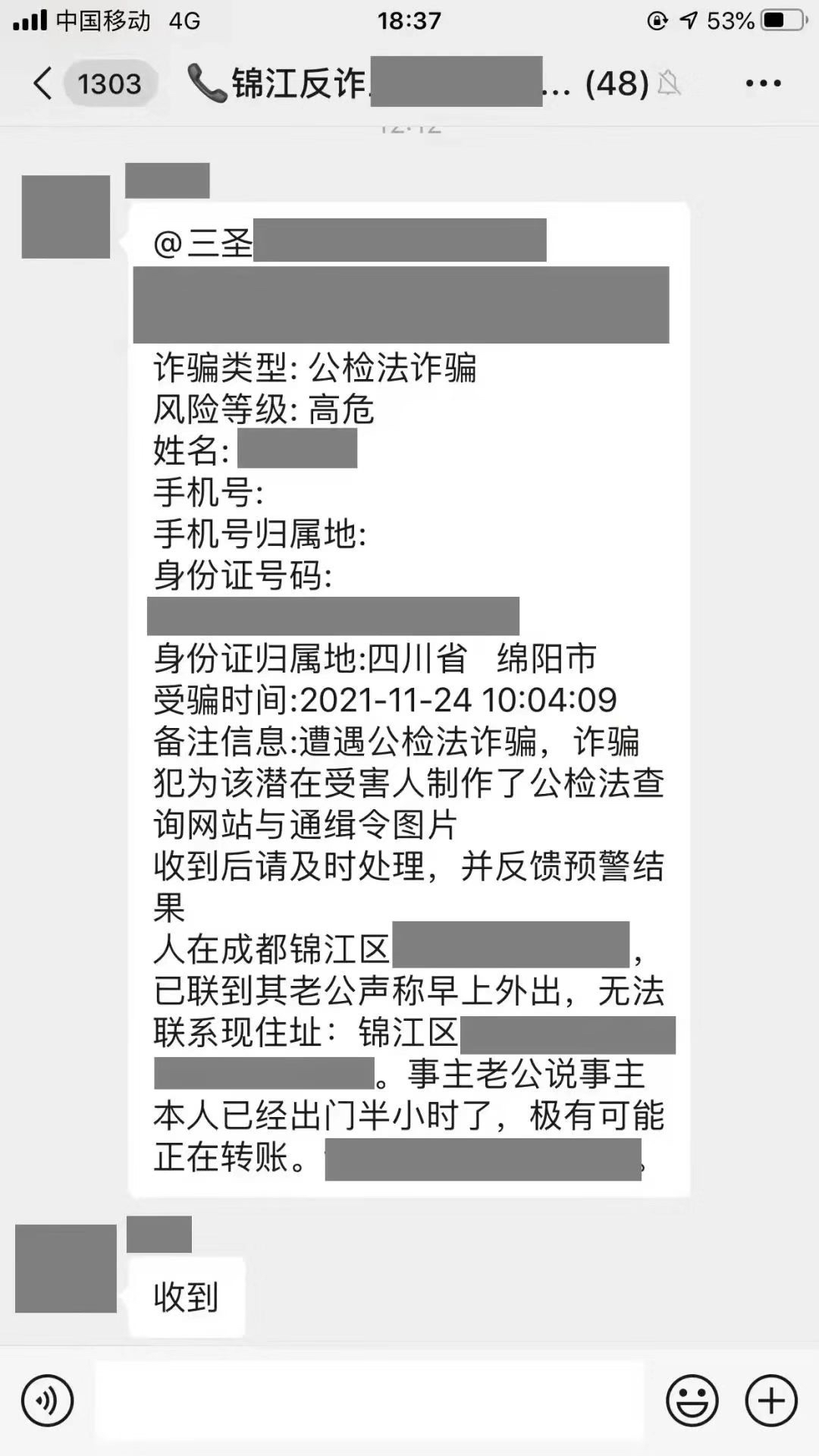Image resolution: width=819 pixels, height=1456 pixels.
Task: Open the plus attachment menu
Action: tap(771, 1401)
